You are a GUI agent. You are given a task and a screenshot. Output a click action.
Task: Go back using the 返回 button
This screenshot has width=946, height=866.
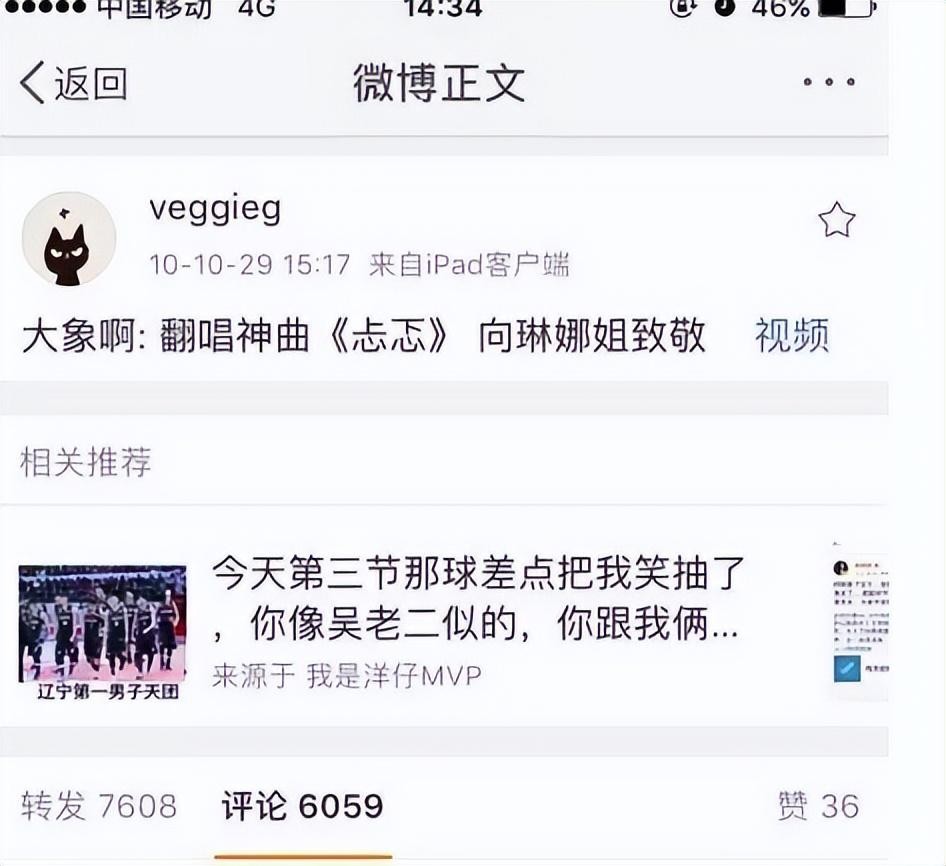(74, 83)
